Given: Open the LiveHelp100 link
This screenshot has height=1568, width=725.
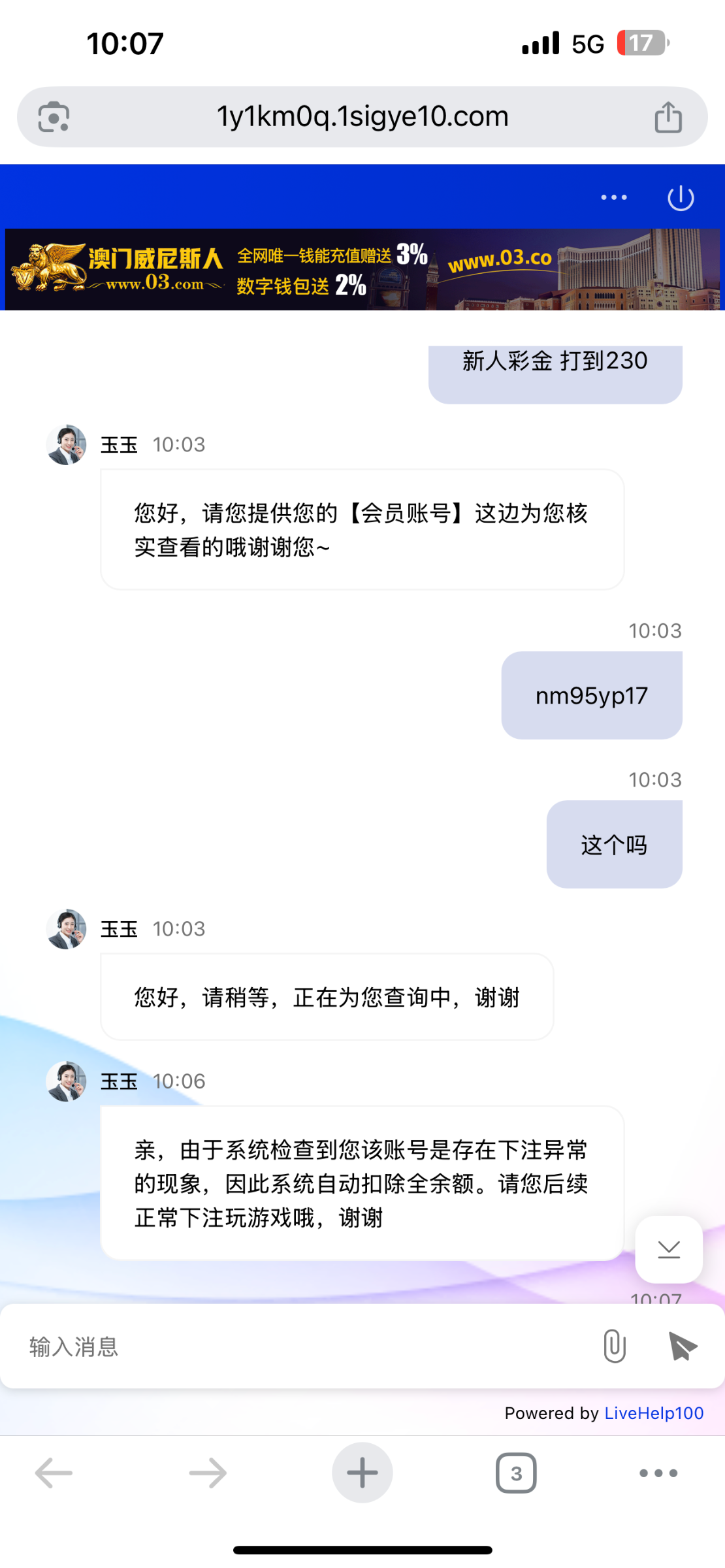Looking at the screenshot, I should coord(653,1413).
